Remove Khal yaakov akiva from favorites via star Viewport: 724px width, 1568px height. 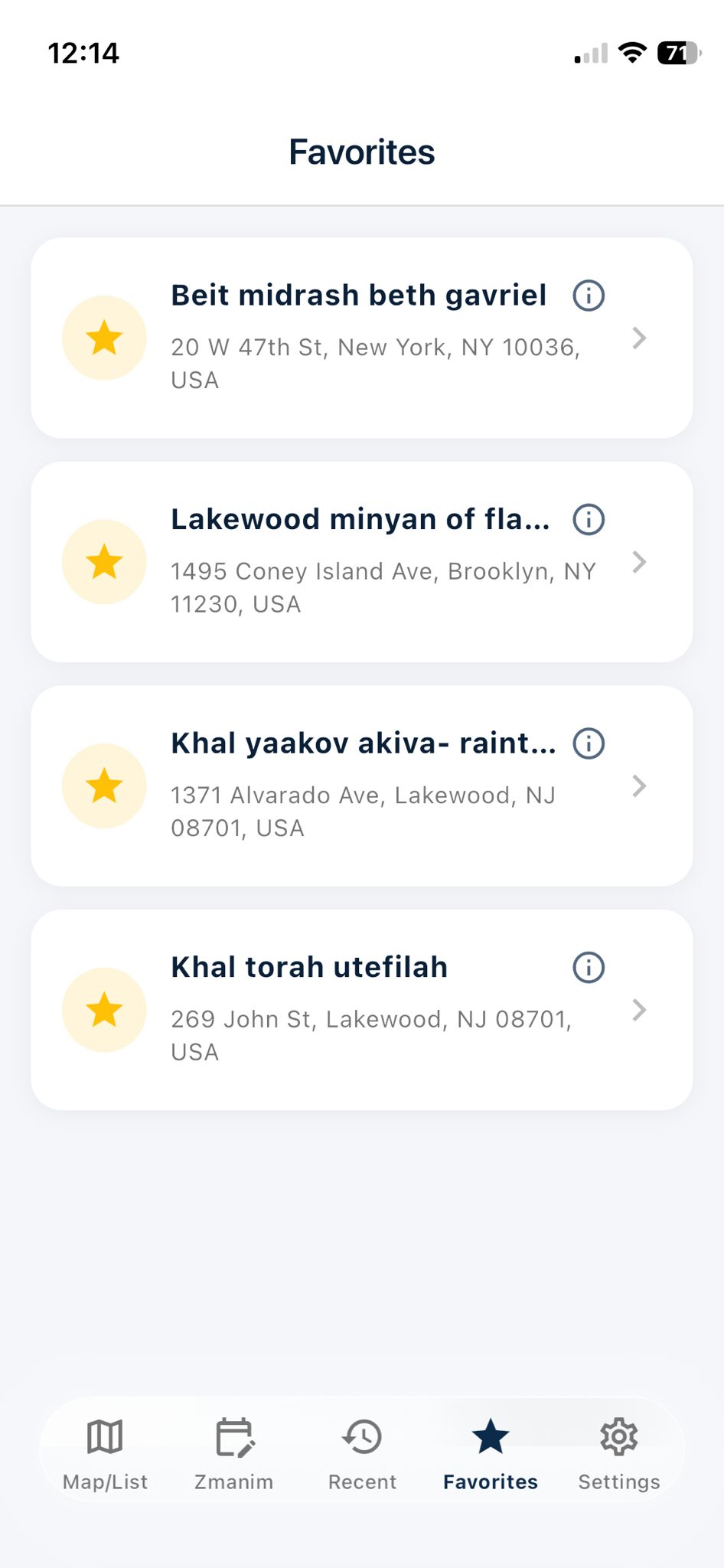point(104,786)
